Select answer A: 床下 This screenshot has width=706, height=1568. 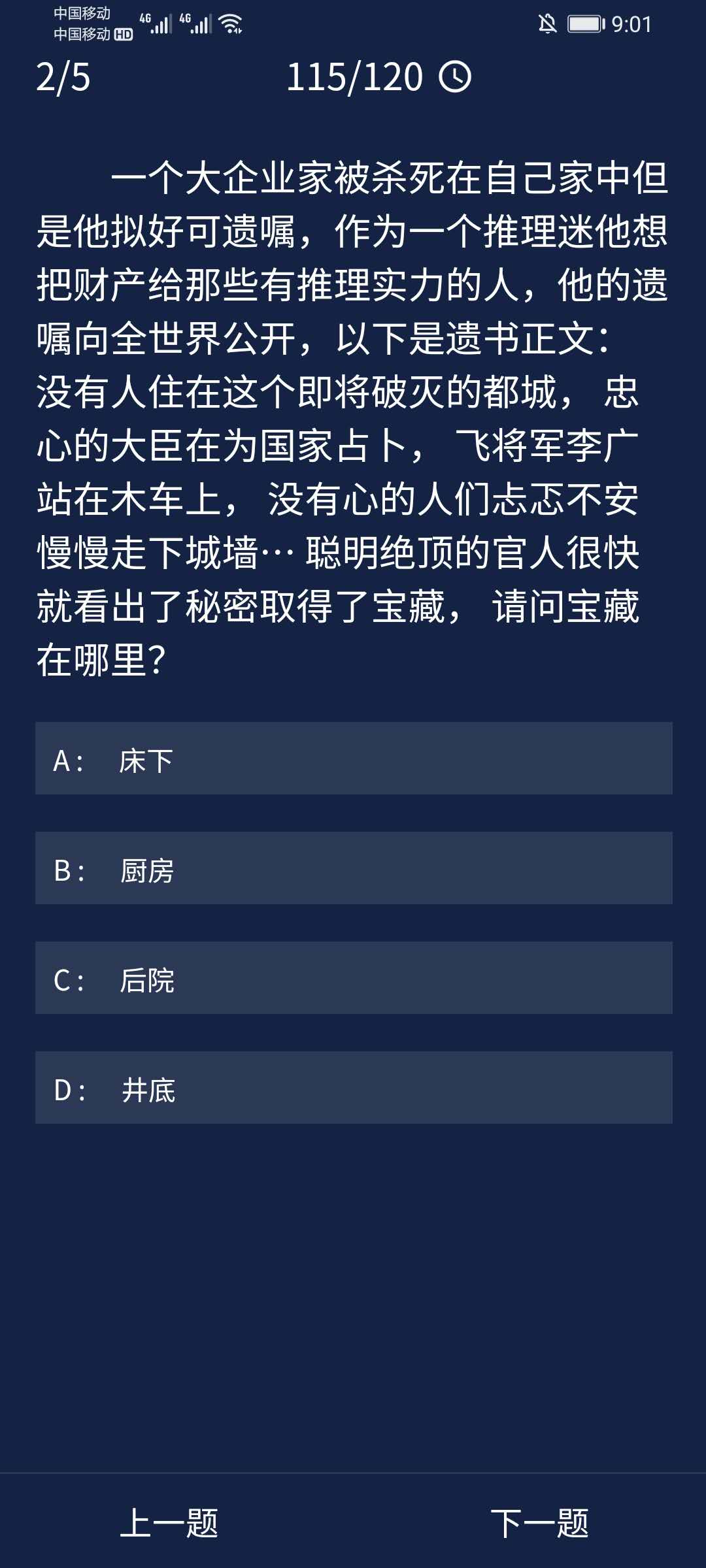pos(353,759)
